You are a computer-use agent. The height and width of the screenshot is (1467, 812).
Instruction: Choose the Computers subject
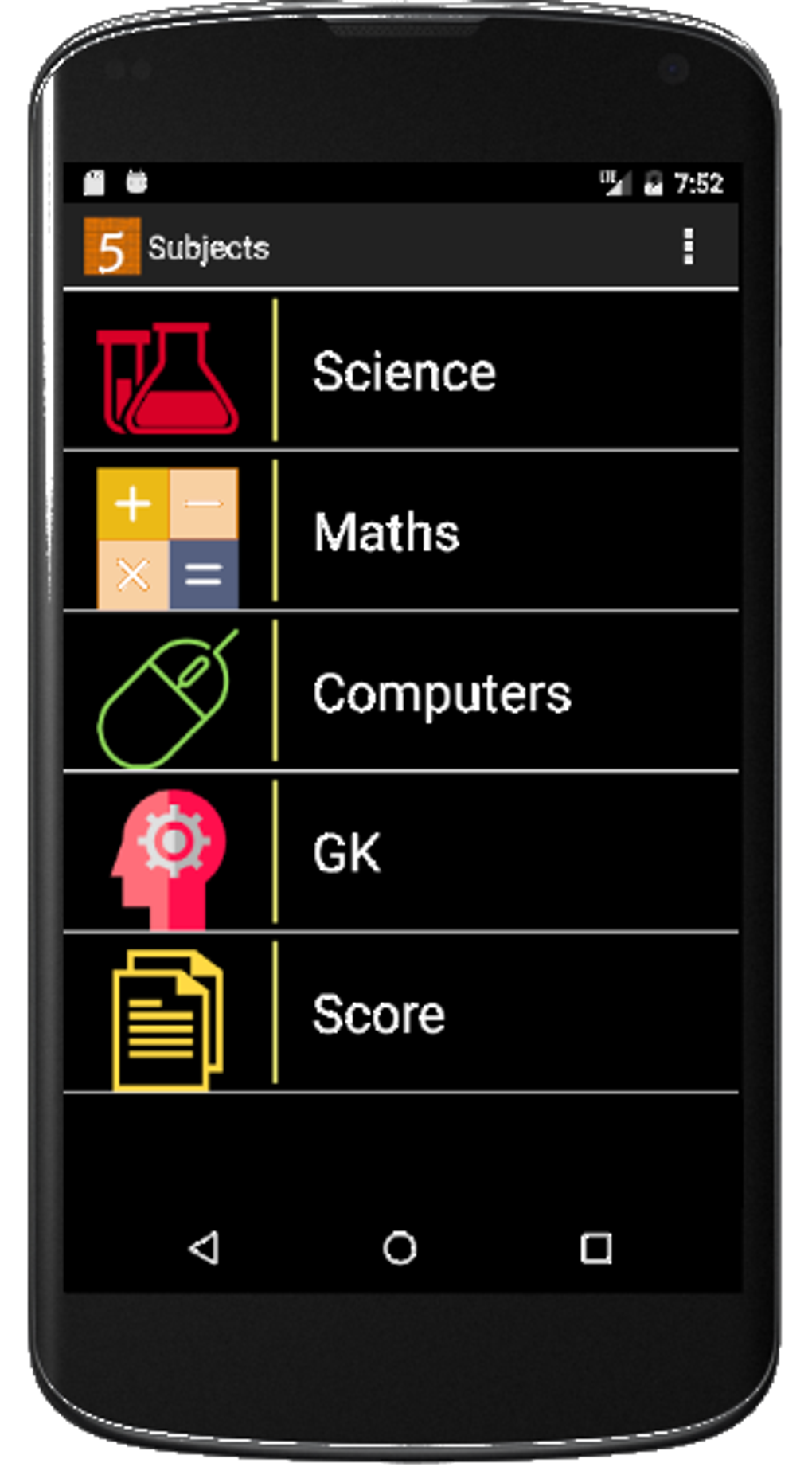point(440,693)
